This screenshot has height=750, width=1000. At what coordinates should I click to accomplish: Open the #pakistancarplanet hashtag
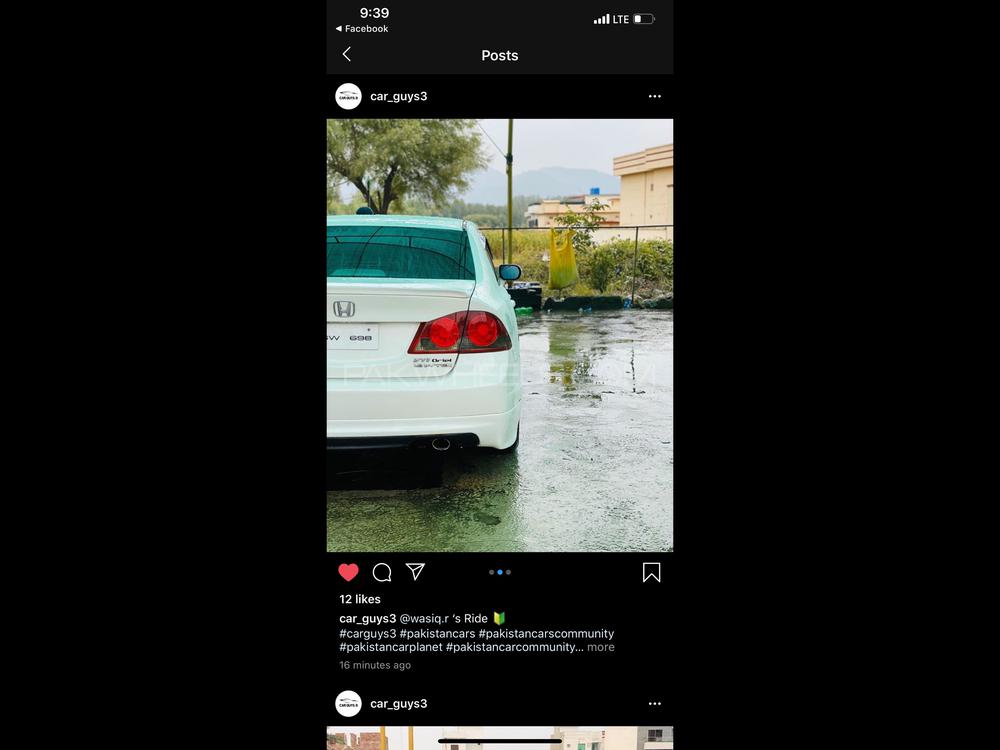click(x=390, y=647)
